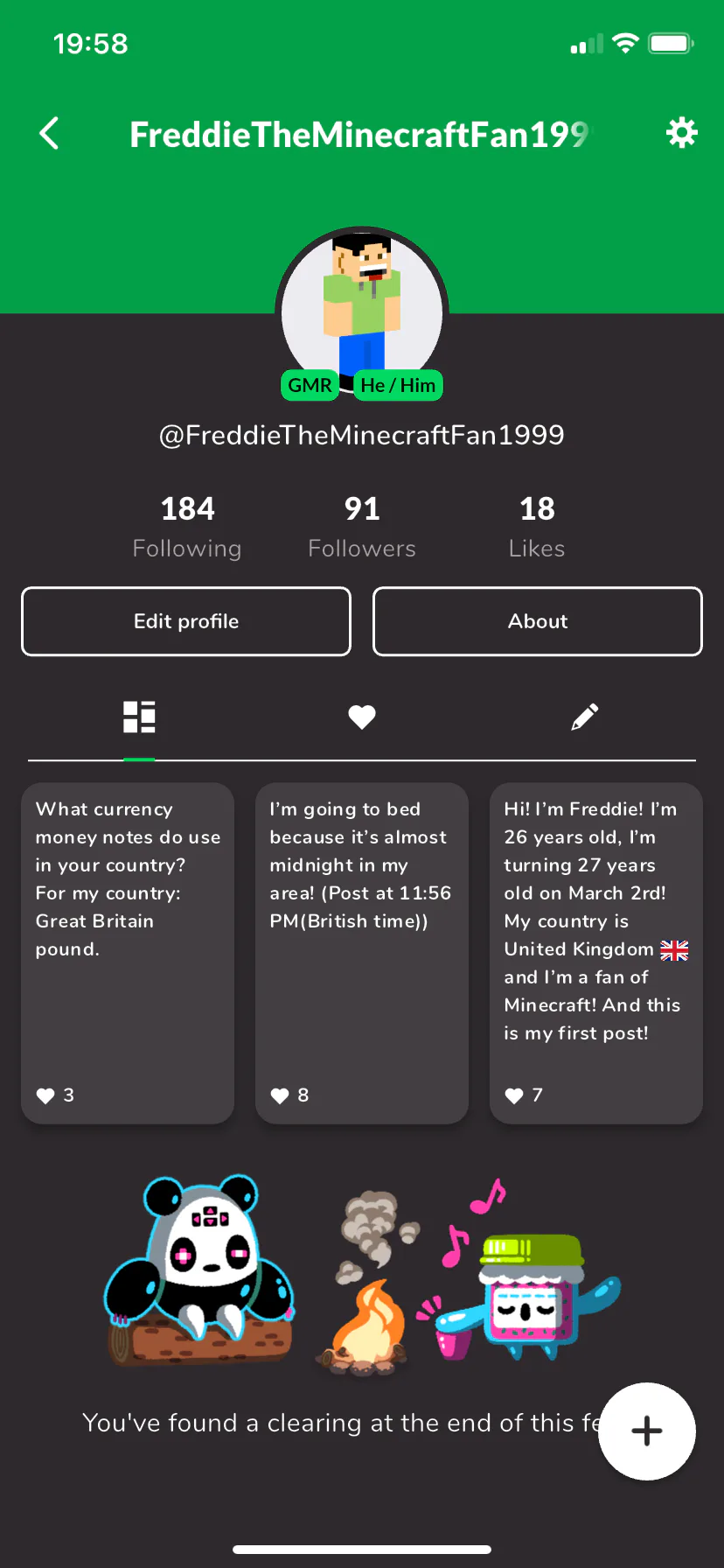The image size is (724, 1568).
Task: Create a new post with plus button
Action: [x=647, y=1431]
